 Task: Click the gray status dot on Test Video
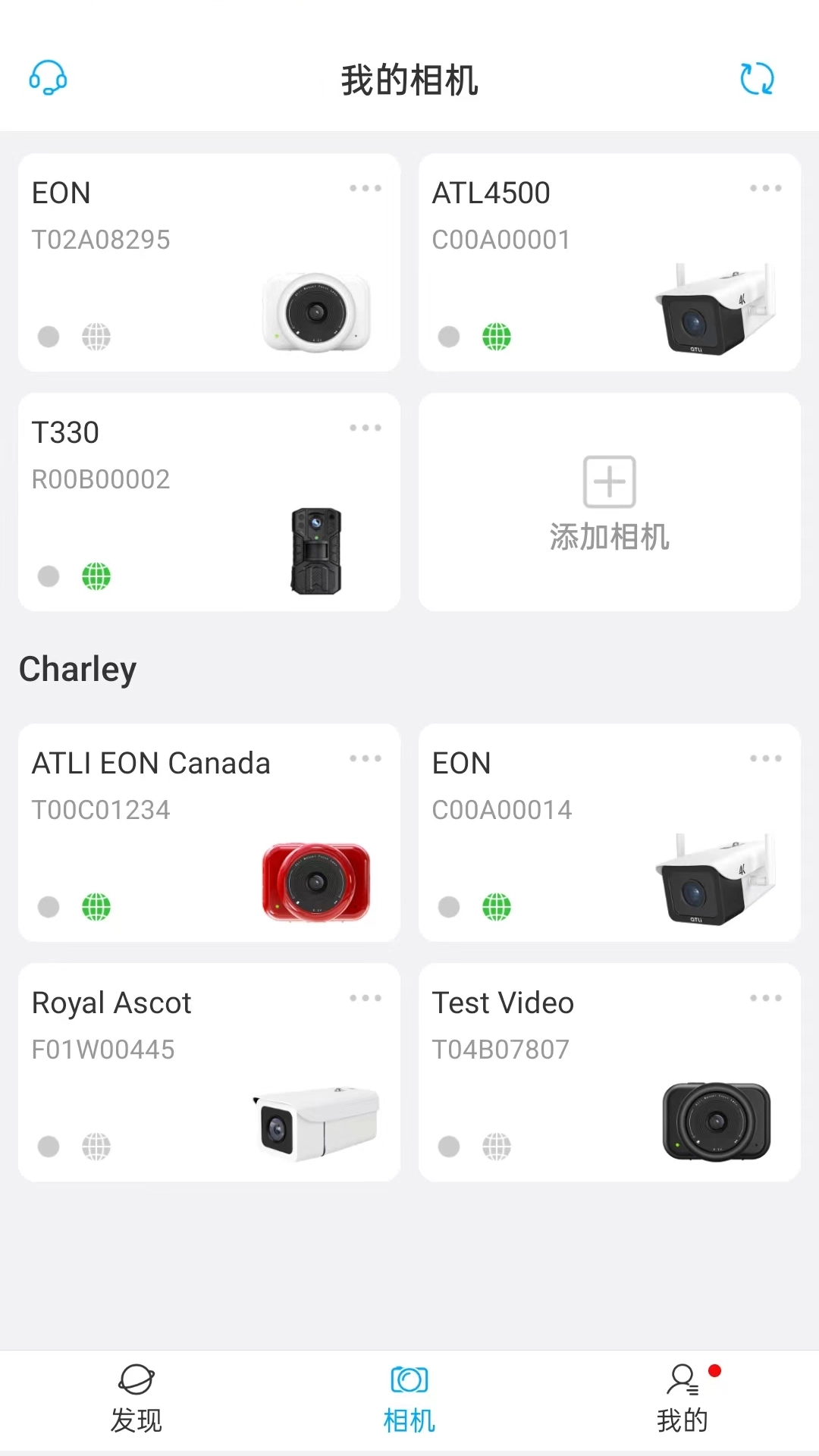(x=447, y=1147)
